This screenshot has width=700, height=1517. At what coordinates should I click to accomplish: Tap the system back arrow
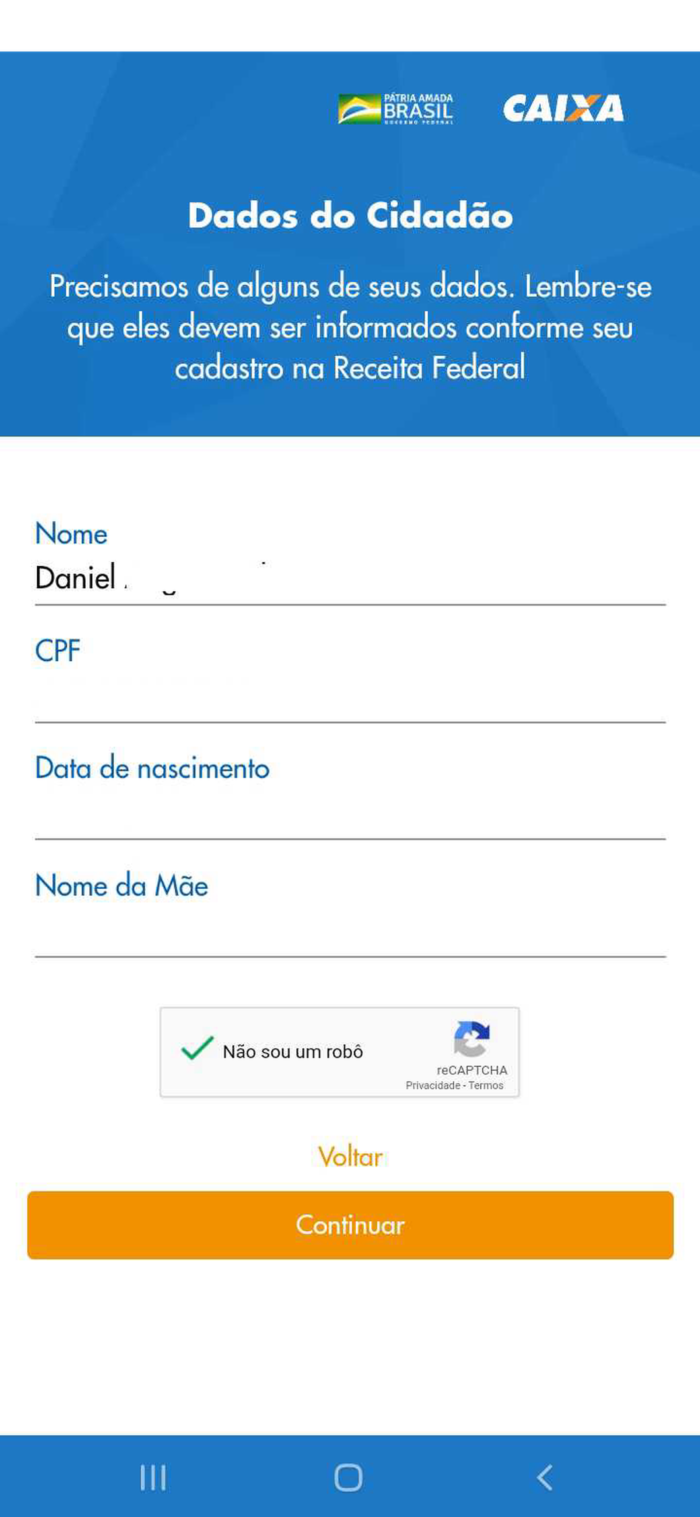[544, 1477]
